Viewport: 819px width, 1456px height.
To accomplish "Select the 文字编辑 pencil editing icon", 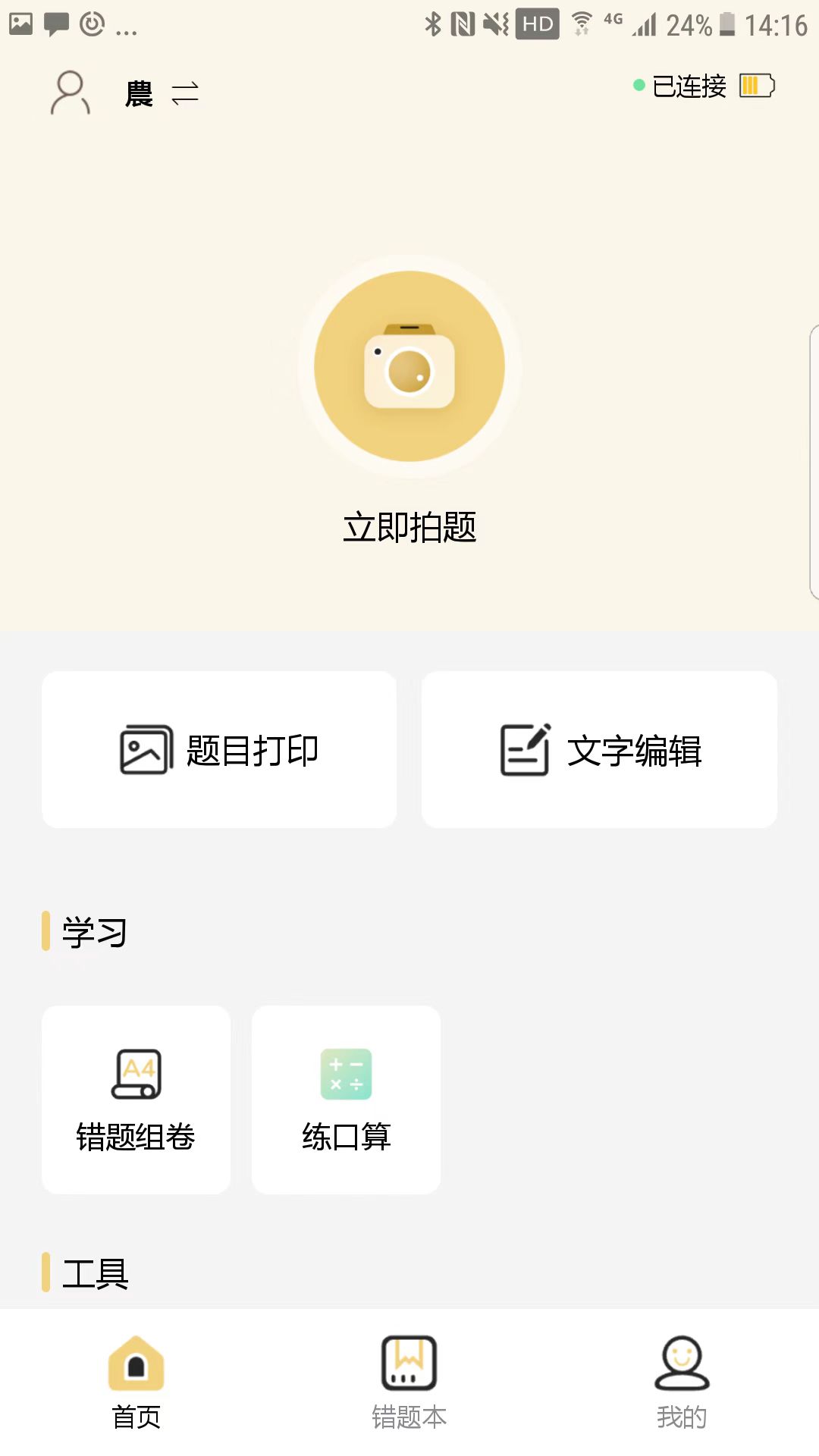I will pos(526,749).
